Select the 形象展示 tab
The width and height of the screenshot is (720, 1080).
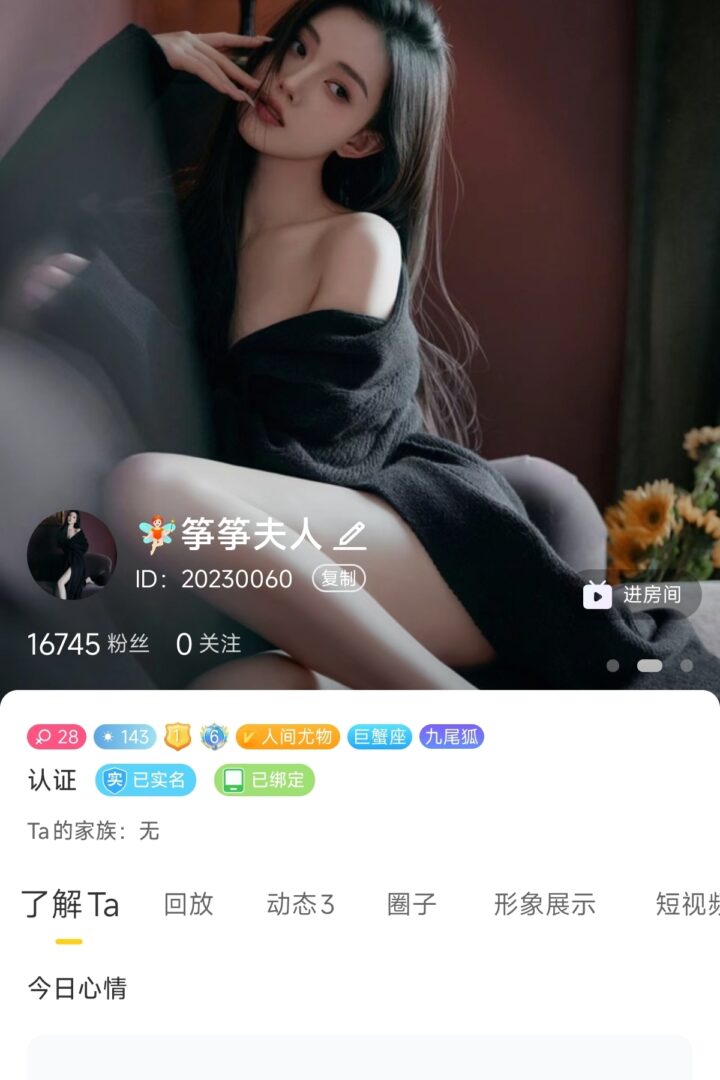(544, 904)
